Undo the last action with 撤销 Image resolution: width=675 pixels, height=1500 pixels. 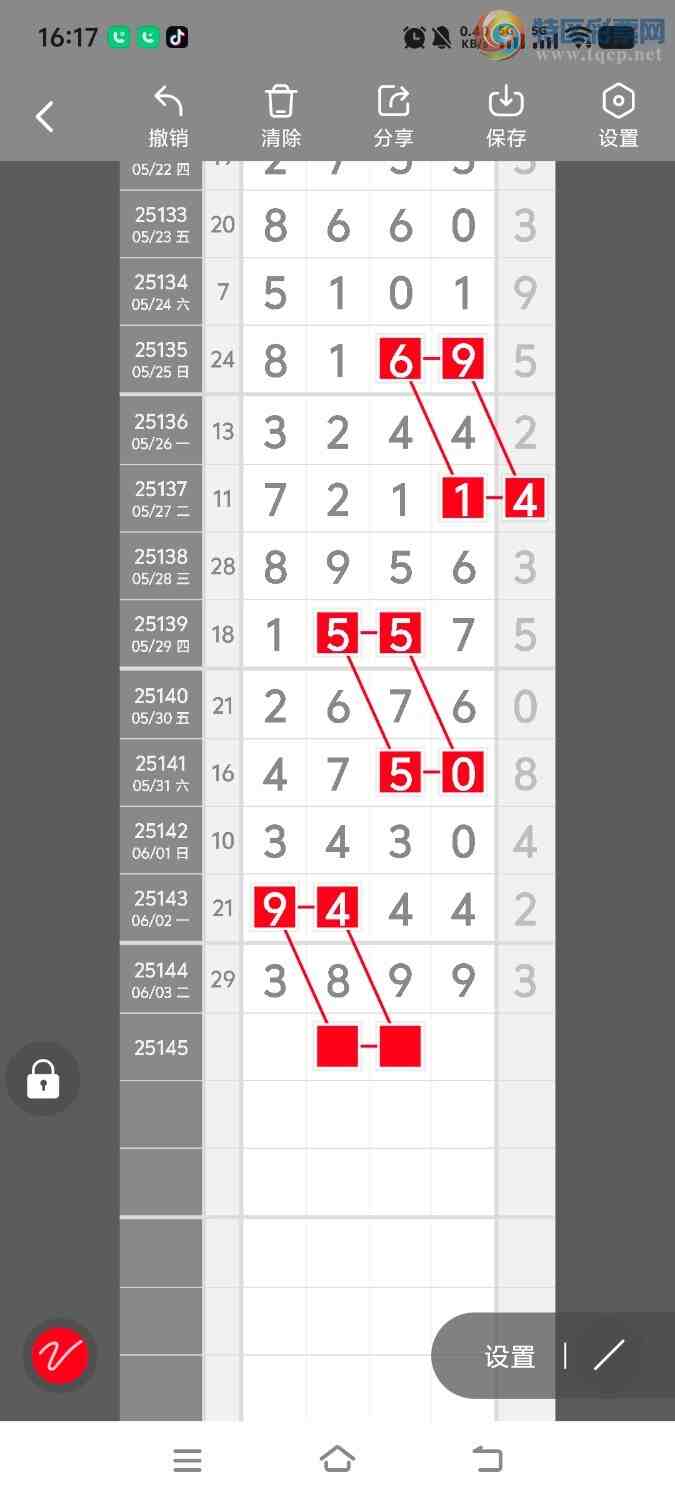tap(168, 117)
